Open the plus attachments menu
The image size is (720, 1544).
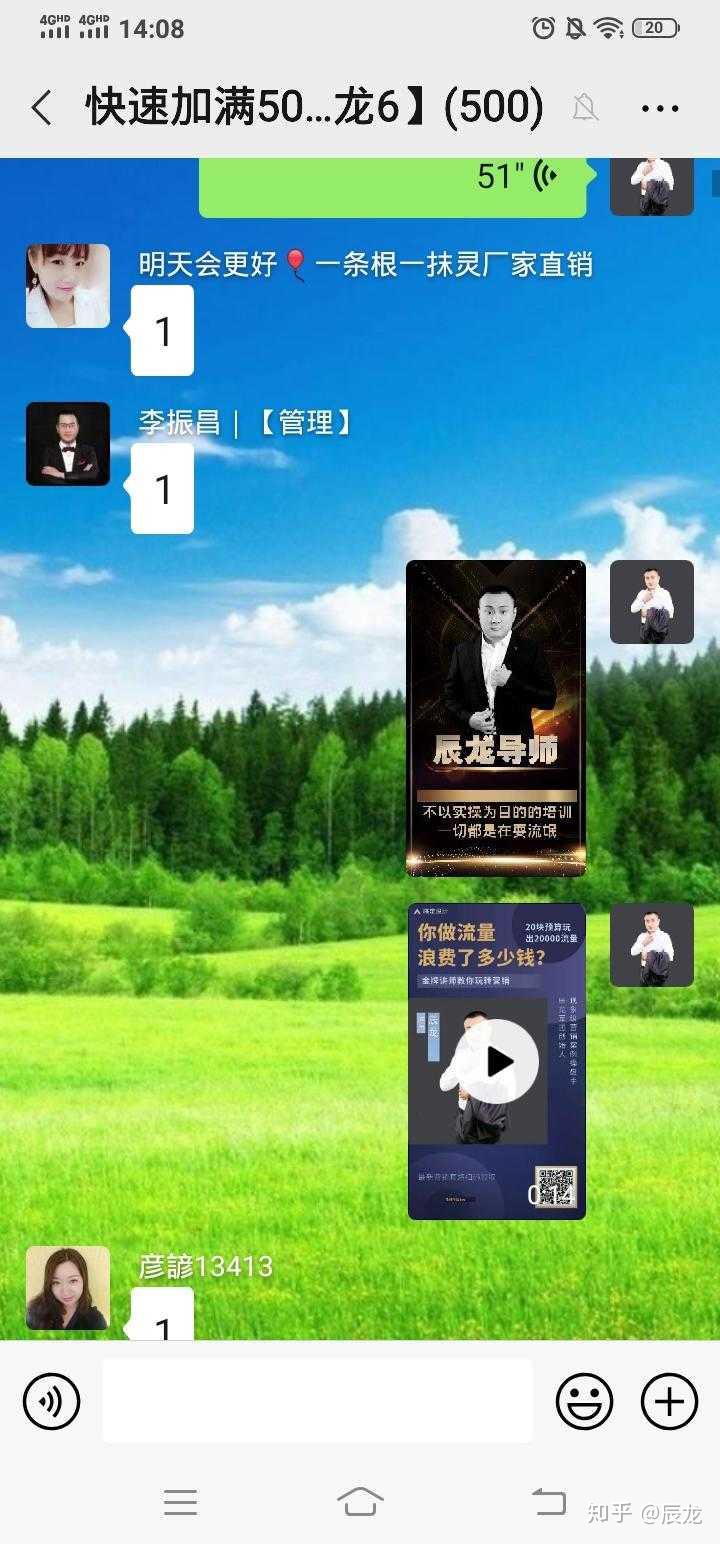pyautogui.click(x=669, y=1401)
